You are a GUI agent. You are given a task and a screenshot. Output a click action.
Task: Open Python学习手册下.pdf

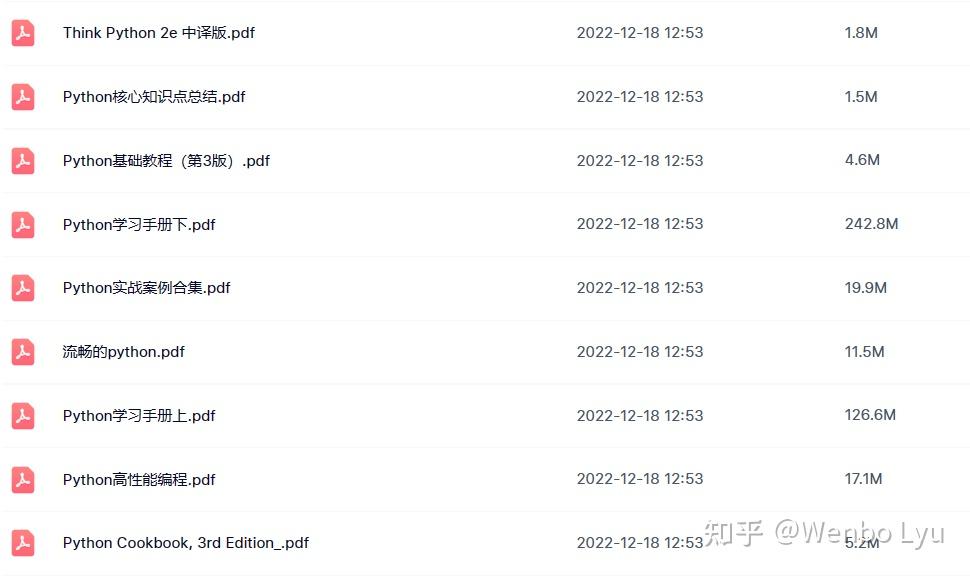139,225
